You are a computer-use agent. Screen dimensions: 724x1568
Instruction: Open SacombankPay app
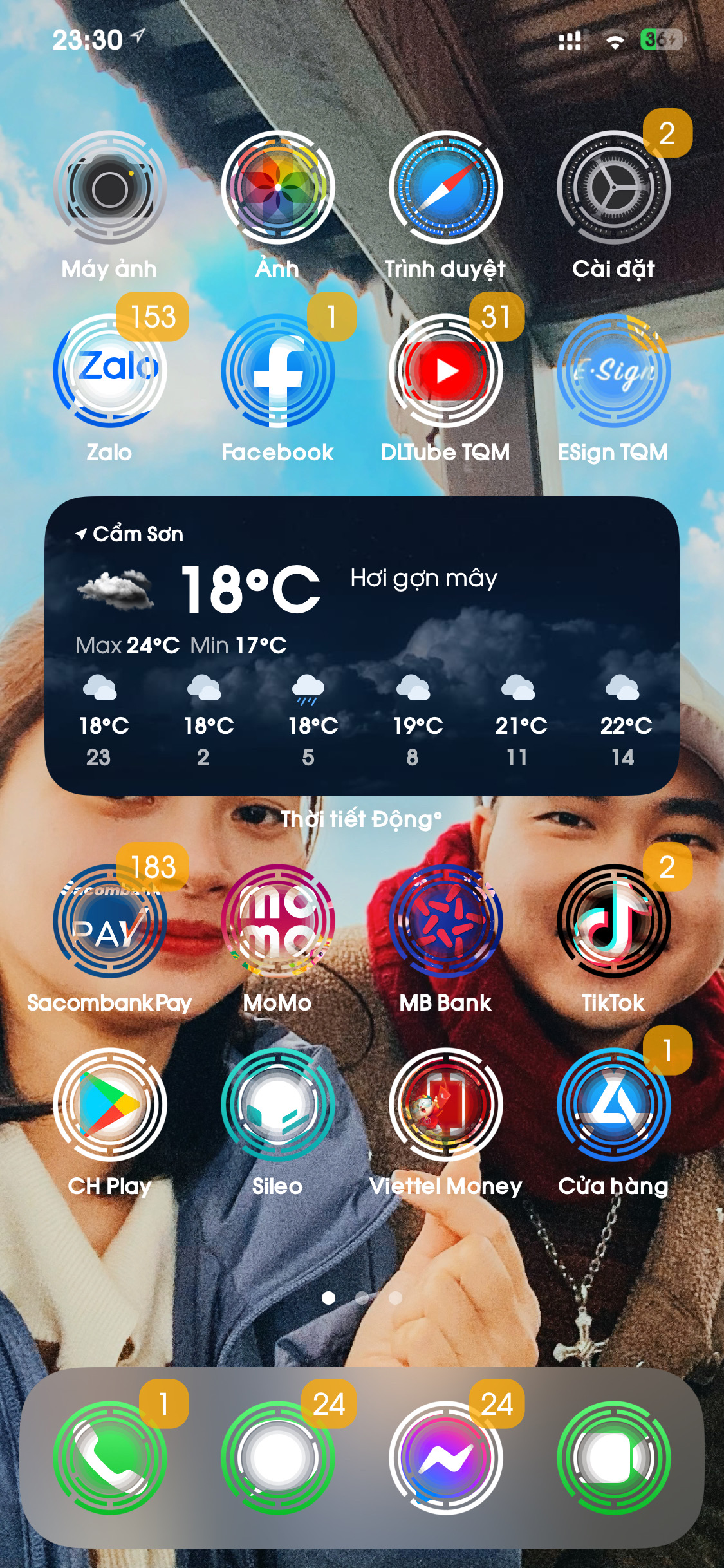tap(110, 922)
